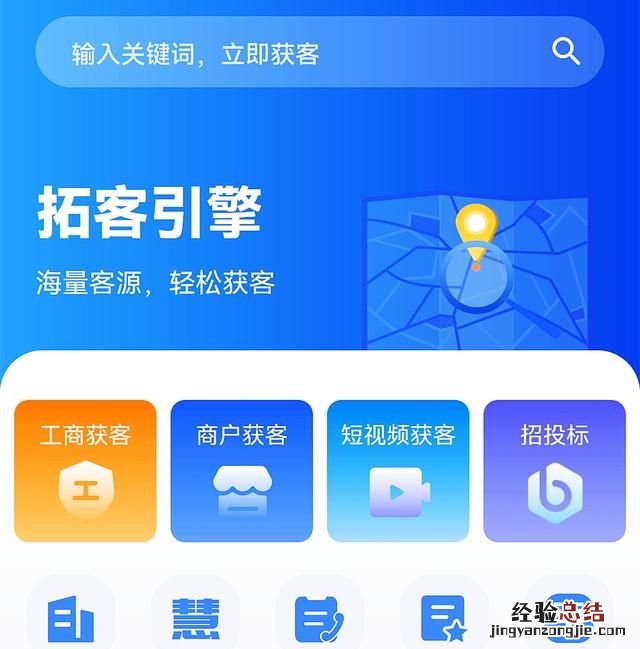This screenshot has height=649, width=640.
Task: Tap the calendar with phone icon
Action: [x=319, y=618]
